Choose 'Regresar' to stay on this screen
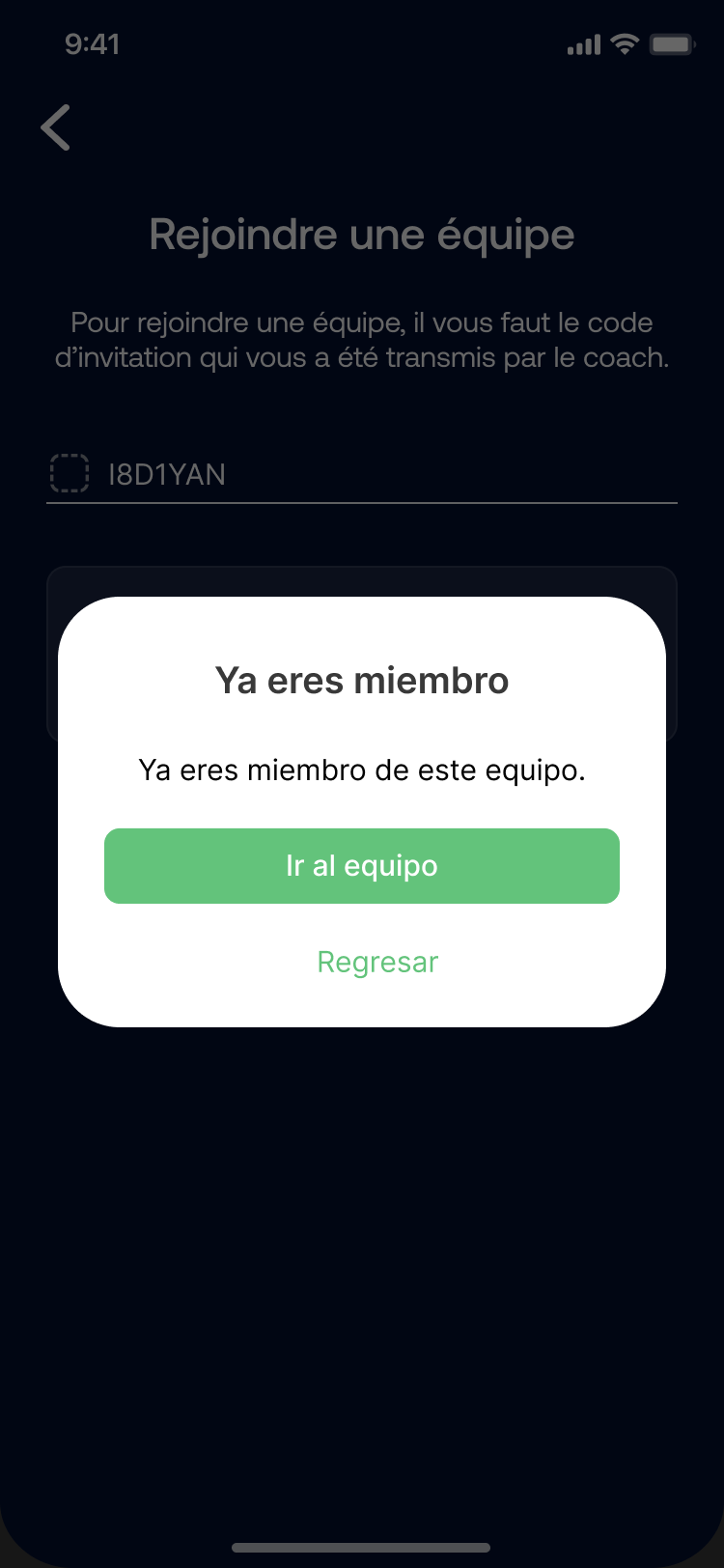 coord(377,962)
